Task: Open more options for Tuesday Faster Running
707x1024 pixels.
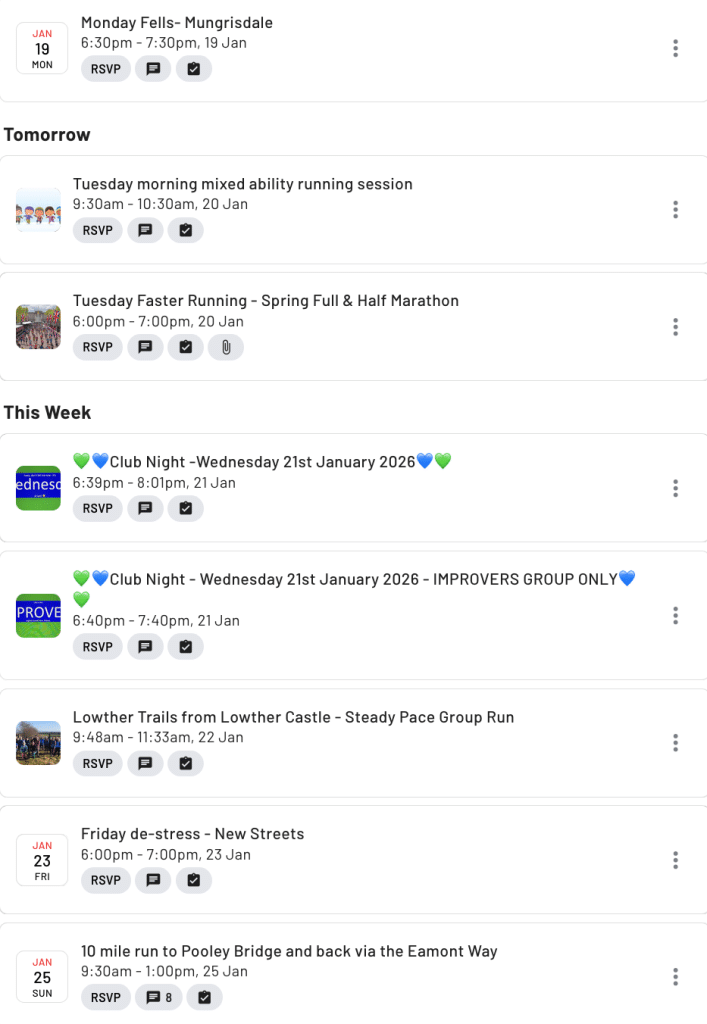Action: click(676, 327)
